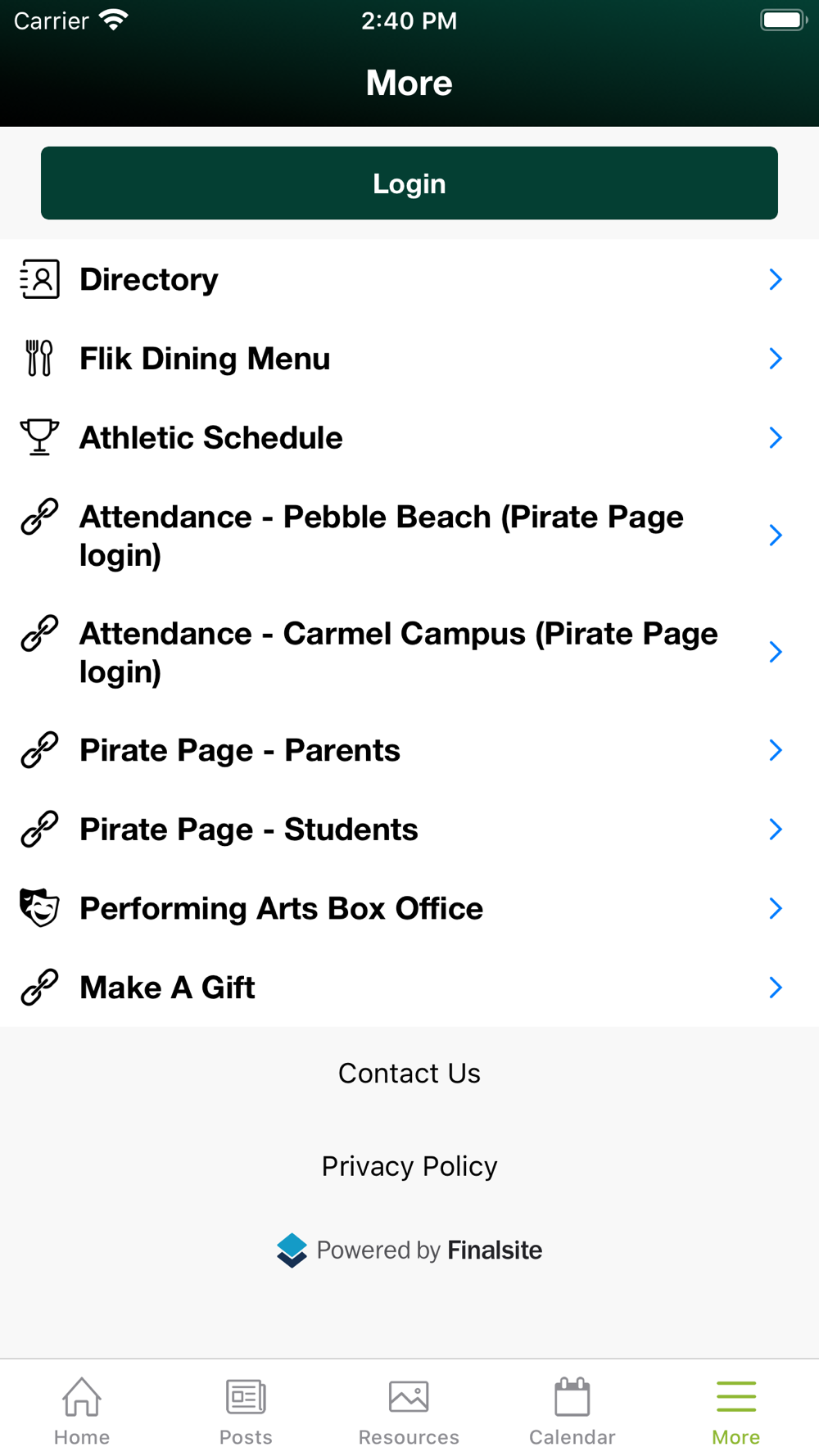Switch to the Home tab
Viewport: 819px width, 1456px height.
click(82, 1411)
